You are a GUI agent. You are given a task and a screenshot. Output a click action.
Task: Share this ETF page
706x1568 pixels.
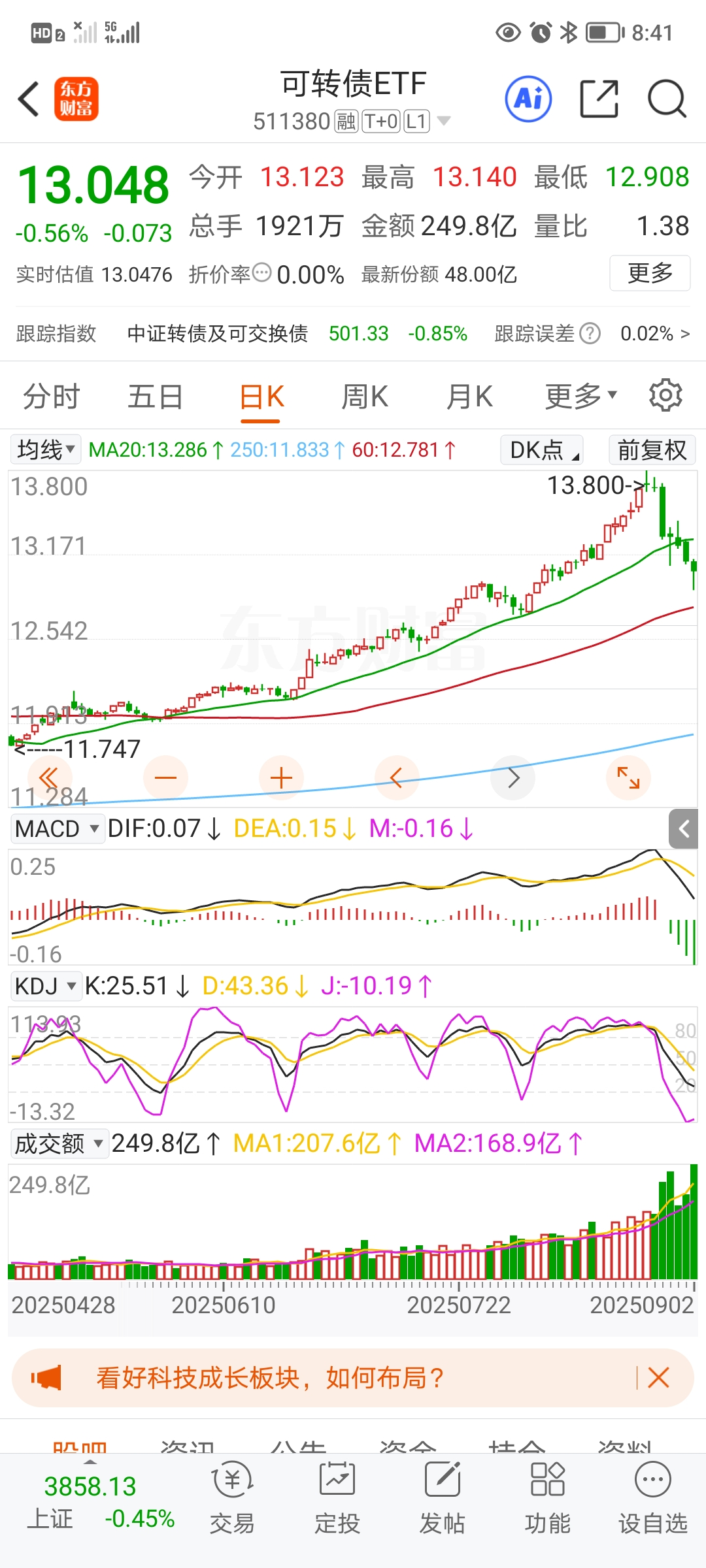pos(599,99)
